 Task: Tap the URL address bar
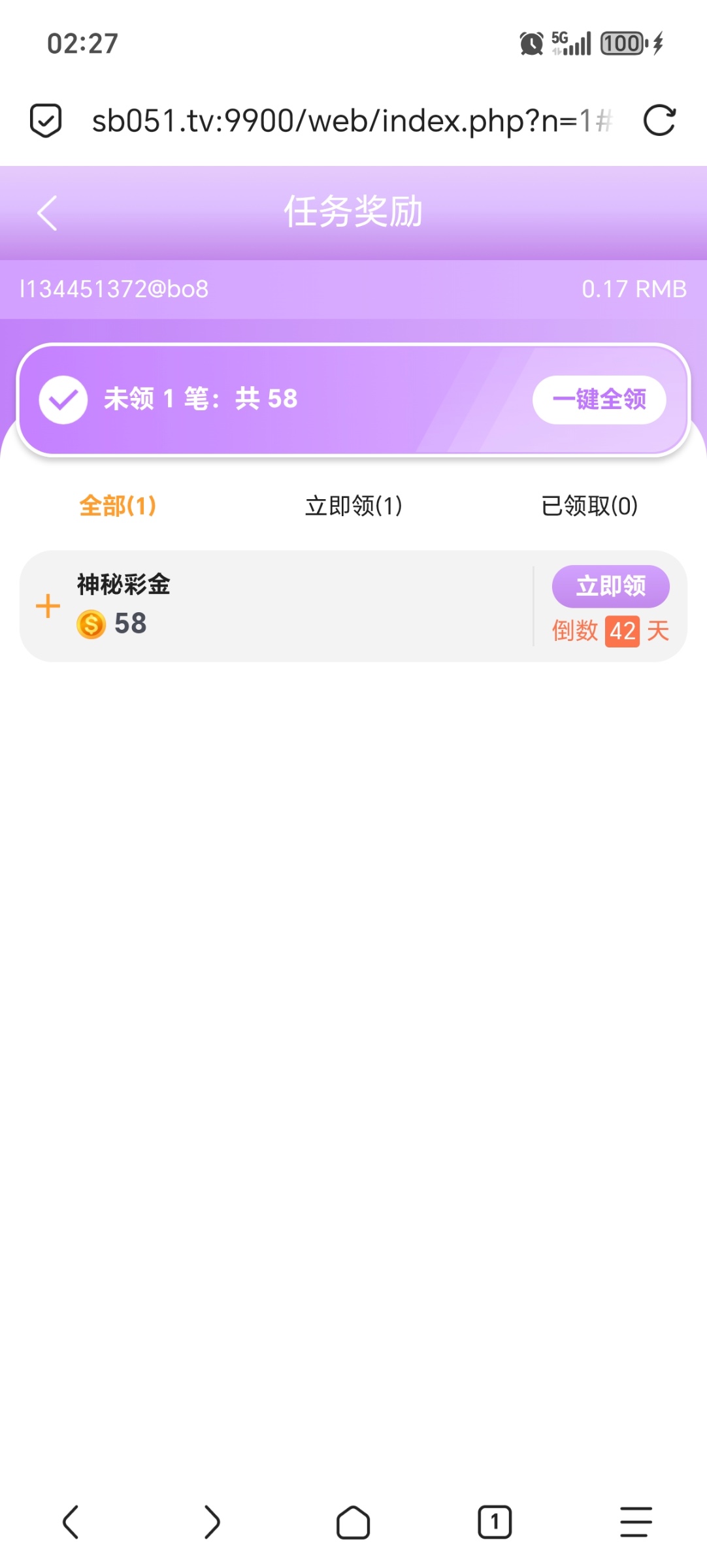pyautogui.click(x=352, y=121)
